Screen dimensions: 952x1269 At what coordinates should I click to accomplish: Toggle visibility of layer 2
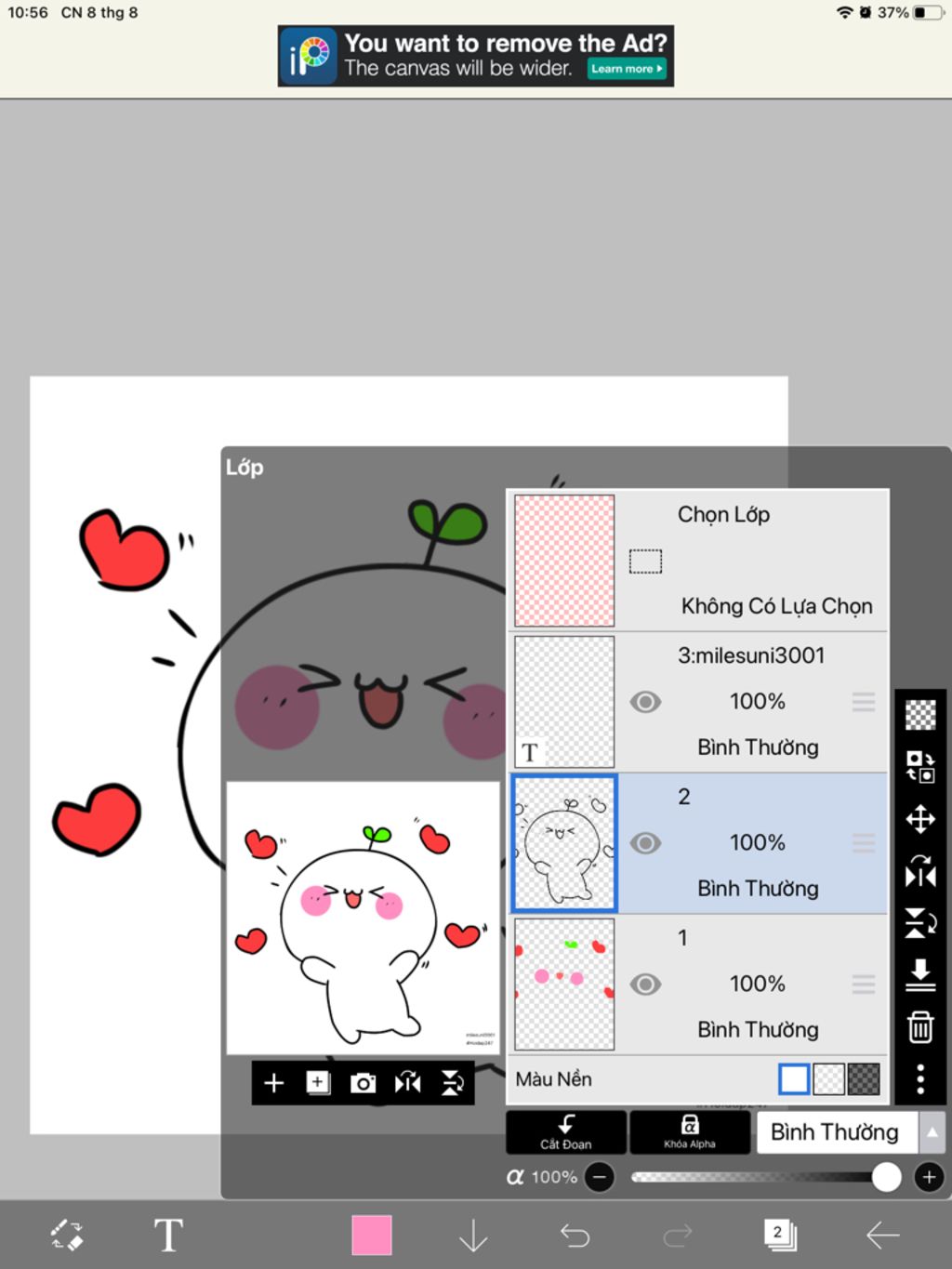(x=645, y=843)
